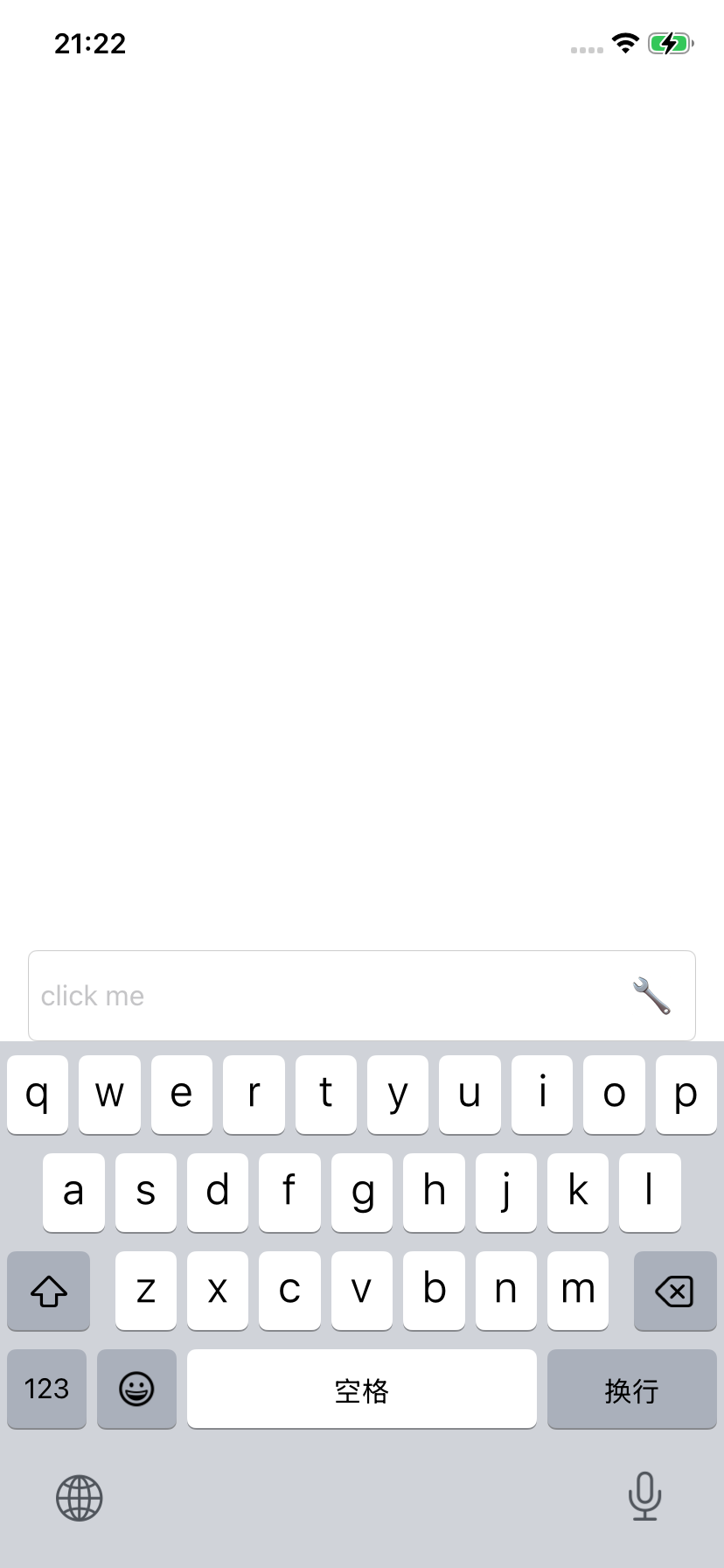The width and height of the screenshot is (724, 1568).
Task: Toggle the shift key
Action: 48,1291
